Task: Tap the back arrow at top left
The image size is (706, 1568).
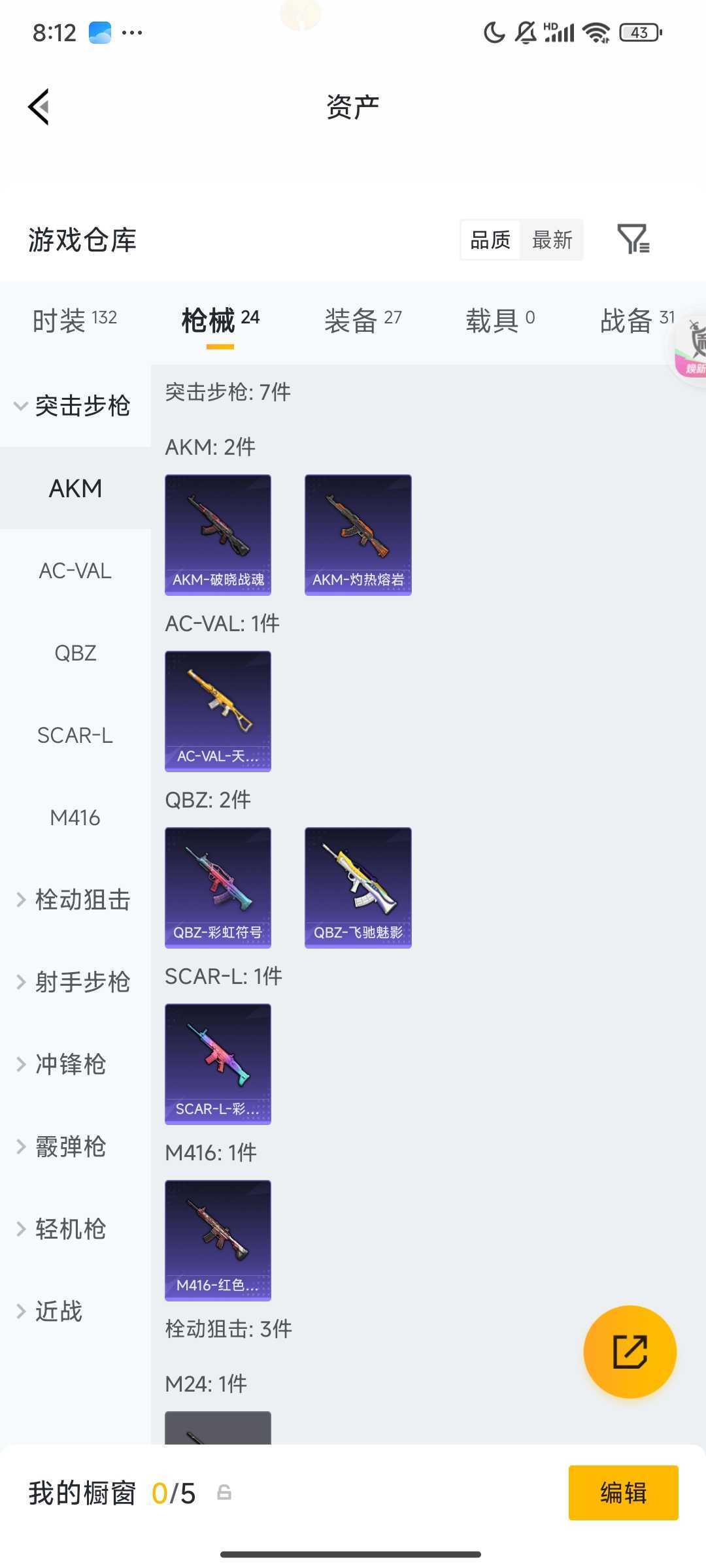Action: click(39, 106)
